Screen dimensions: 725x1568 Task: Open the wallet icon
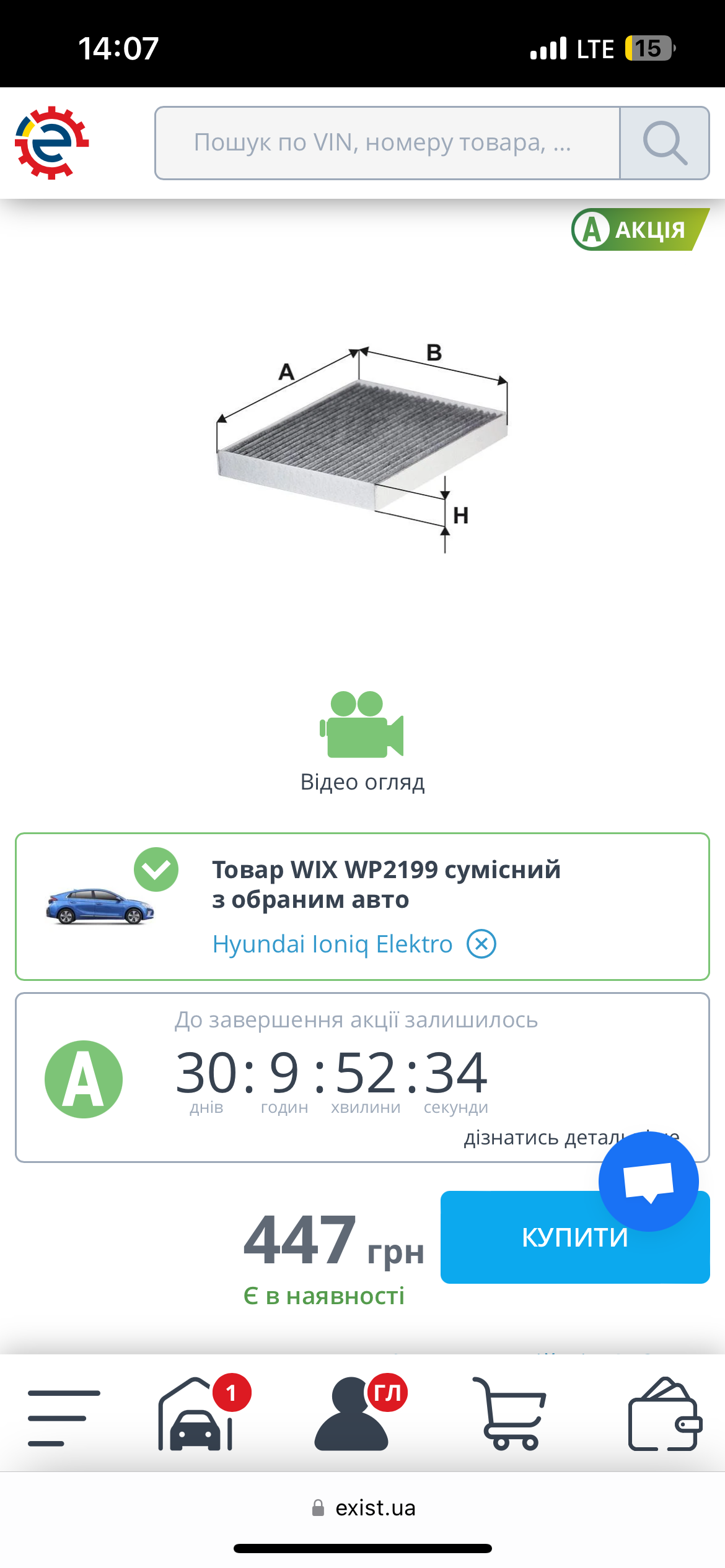pyautogui.click(x=665, y=1414)
